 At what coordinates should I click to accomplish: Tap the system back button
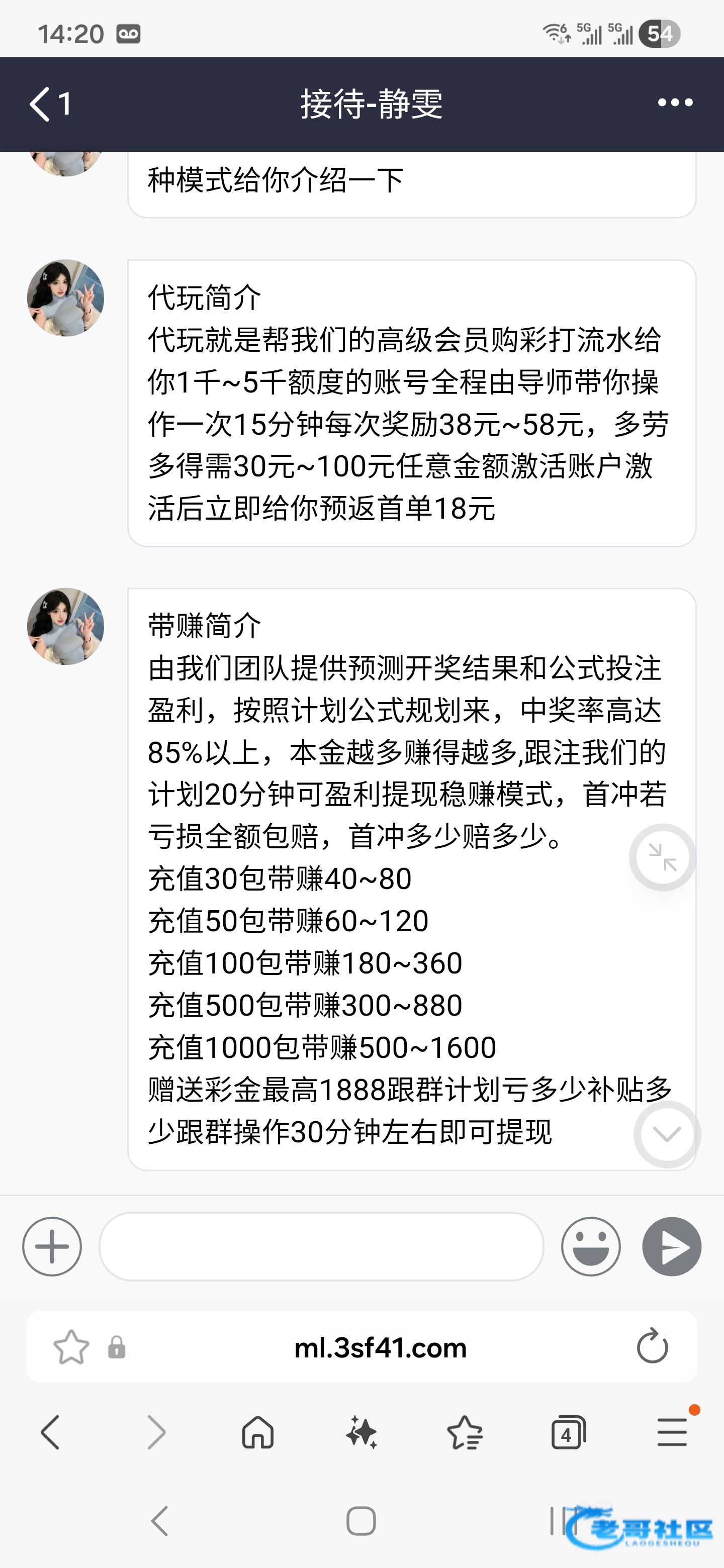coord(159,1521)
